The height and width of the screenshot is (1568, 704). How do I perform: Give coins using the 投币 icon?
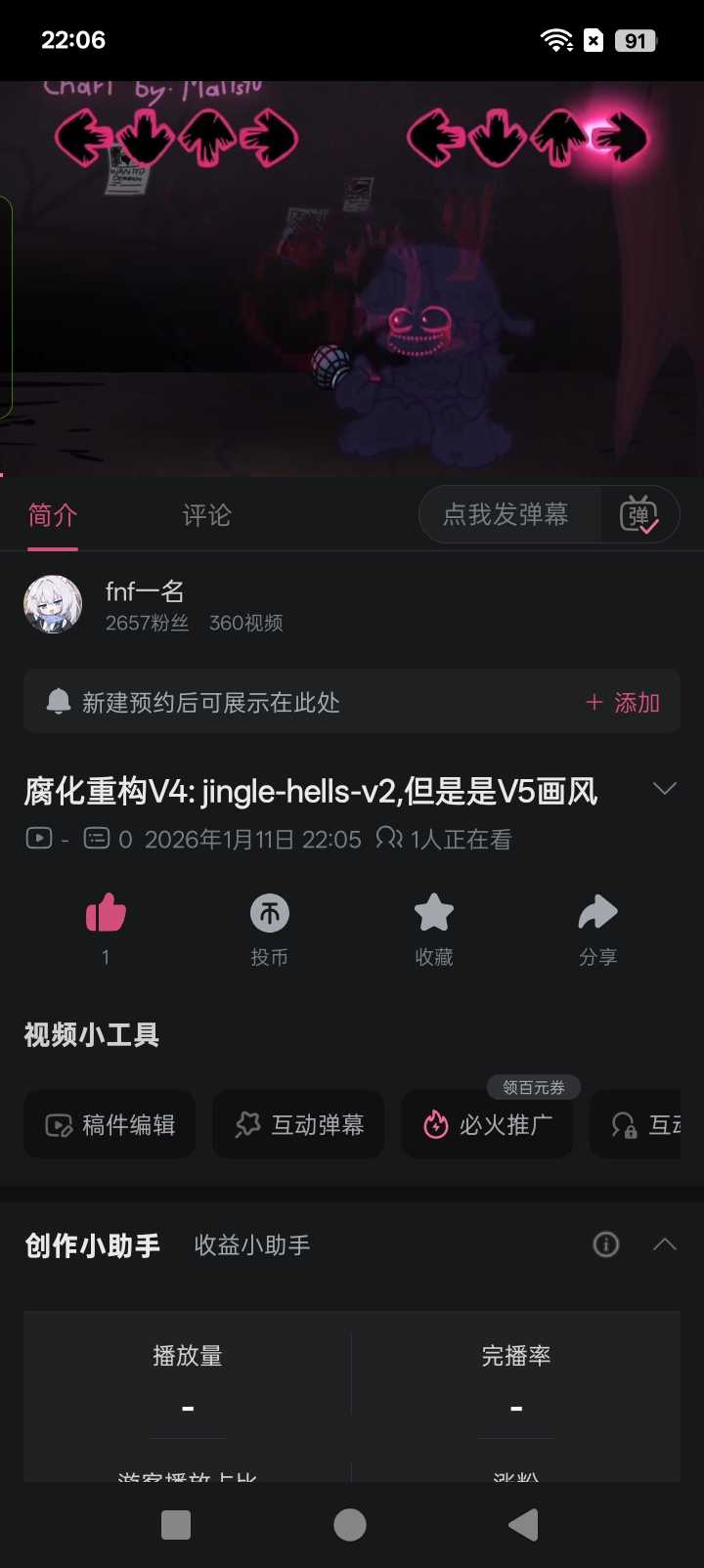[269, 914]
